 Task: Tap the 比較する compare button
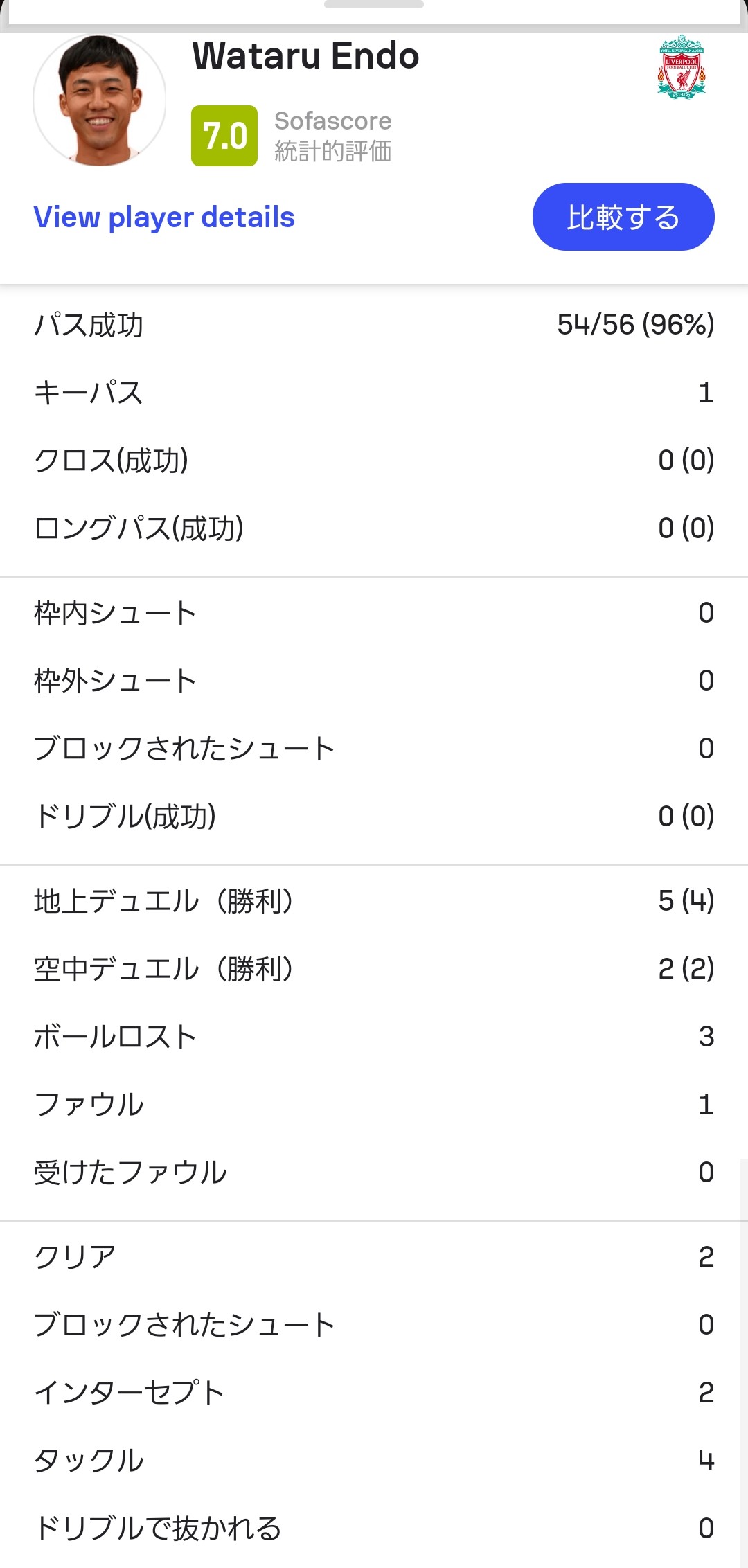pos(623,217)
